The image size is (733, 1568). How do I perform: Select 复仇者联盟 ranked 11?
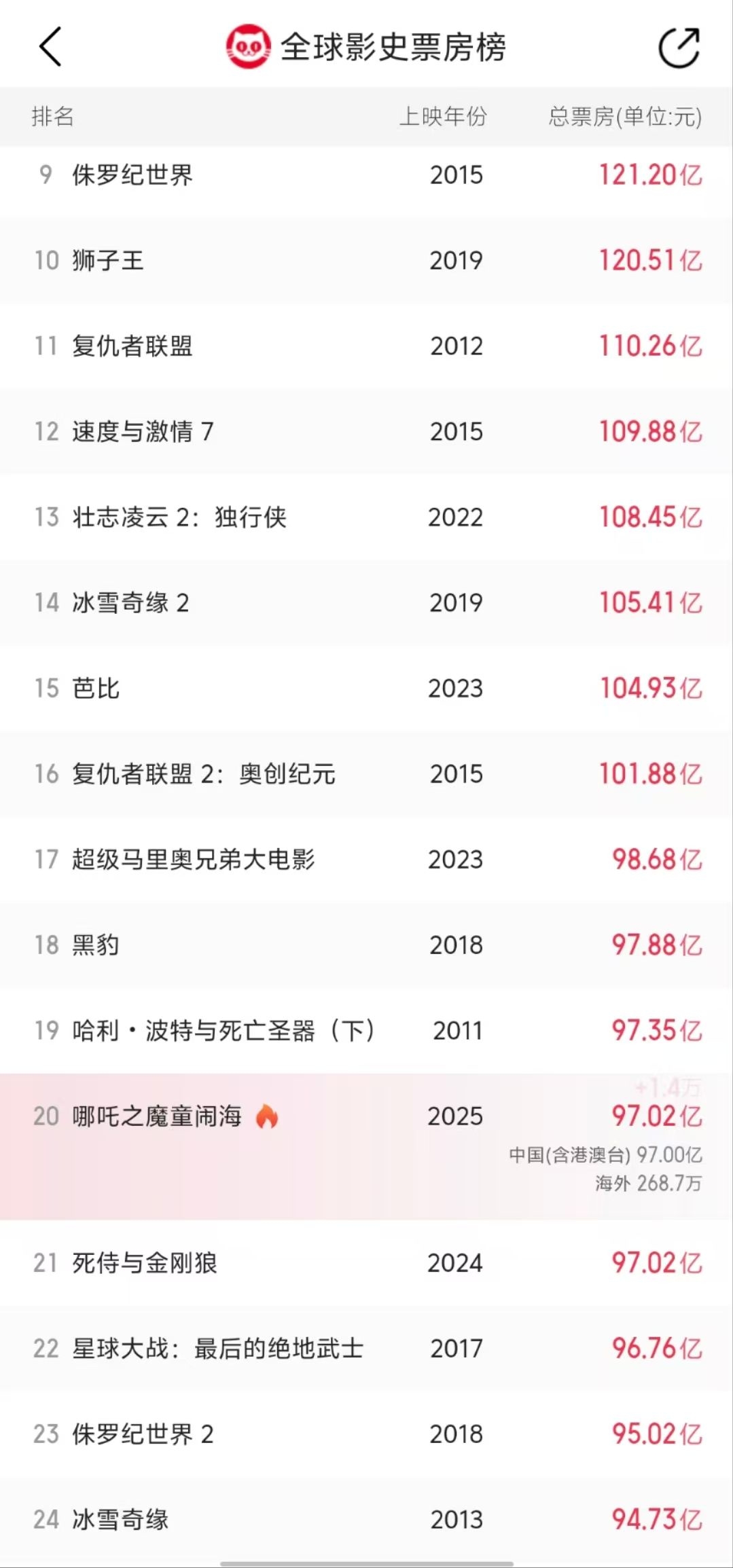tap(366, 346)
